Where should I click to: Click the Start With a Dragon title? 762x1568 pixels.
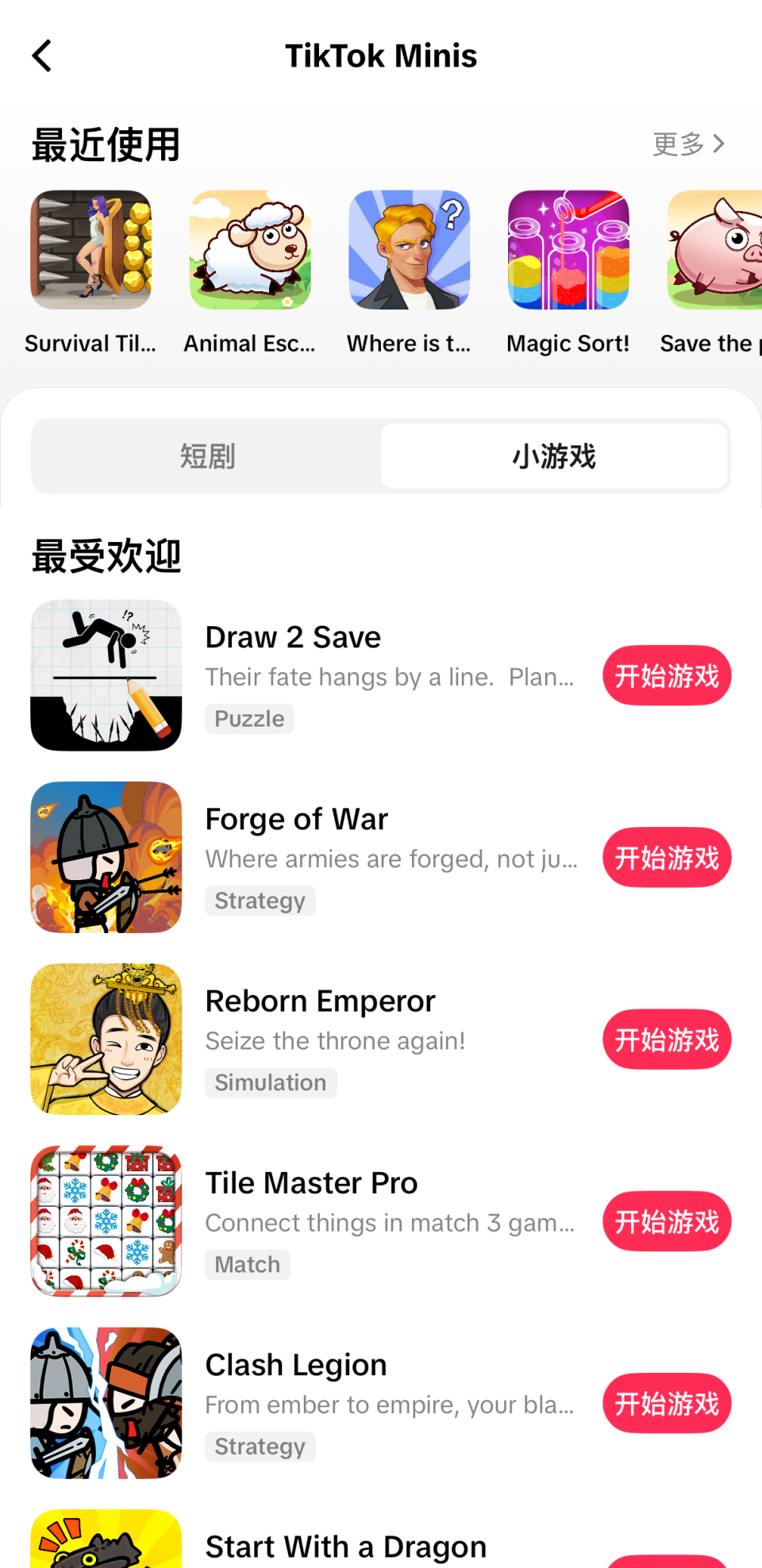pyautogui.click(x=345, y=1546)
